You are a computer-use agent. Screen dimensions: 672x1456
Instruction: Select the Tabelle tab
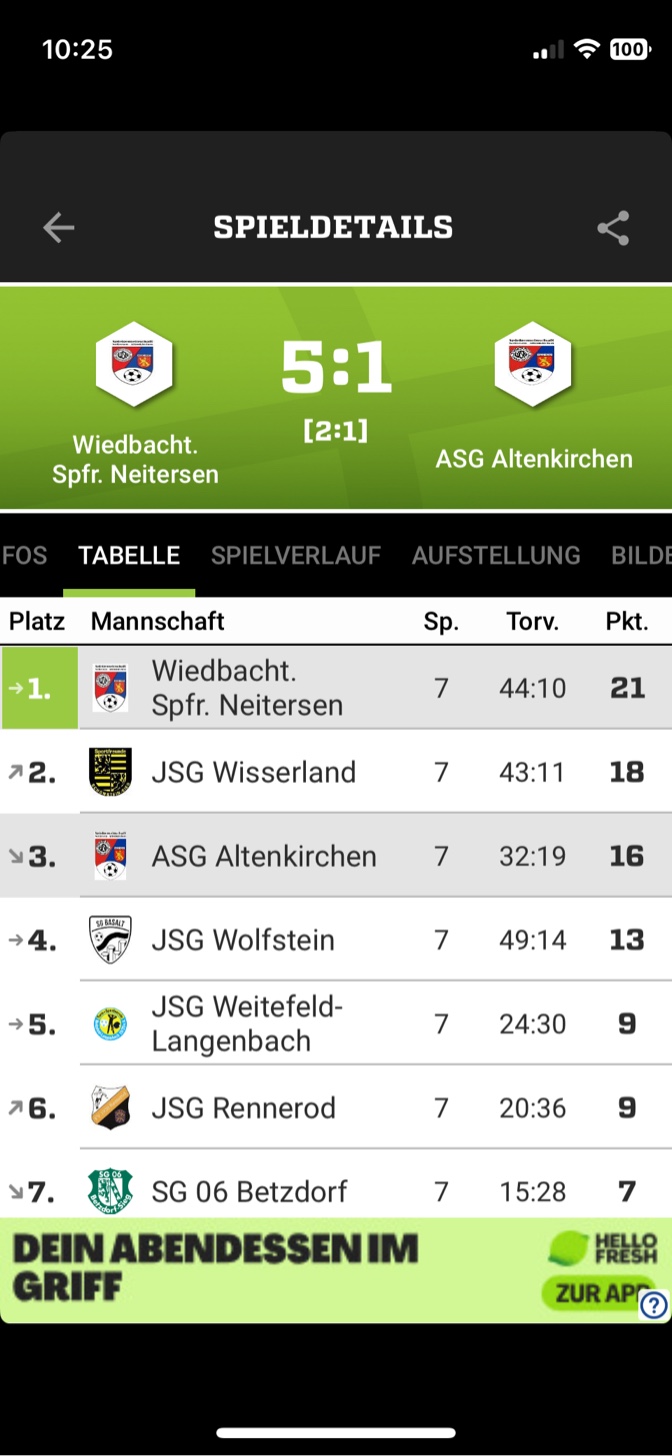pyautogui.click(x=129, y=556)
